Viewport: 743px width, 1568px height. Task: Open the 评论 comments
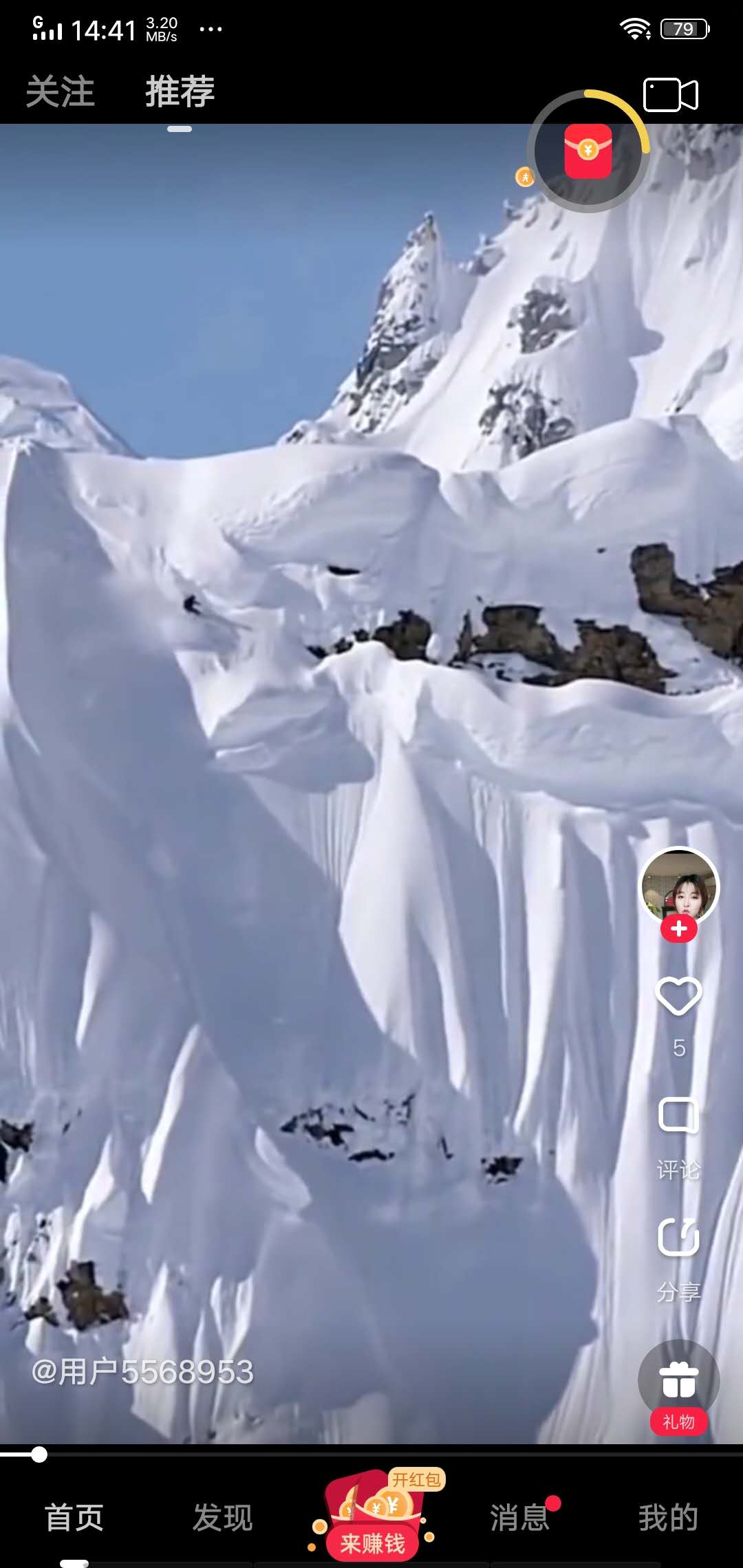click(x=679, y=1118)
